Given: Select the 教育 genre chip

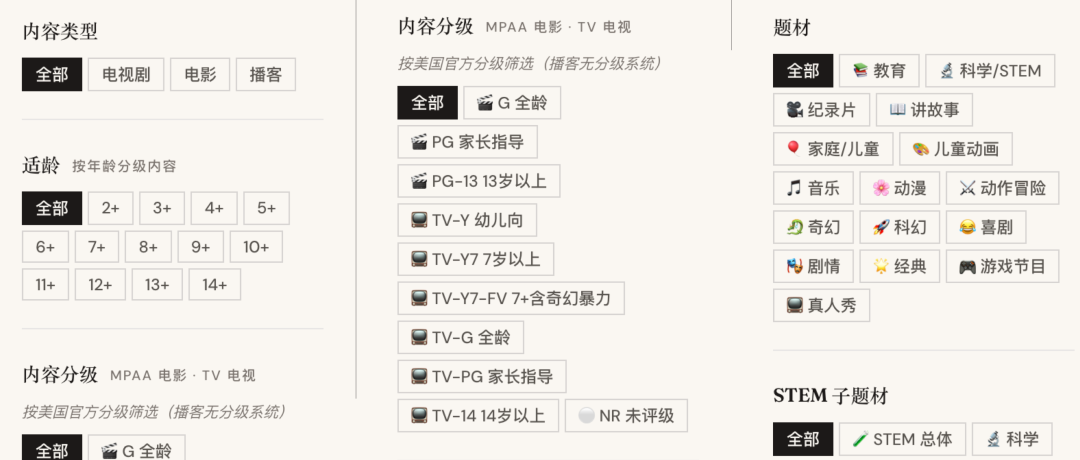Looking at the screenshot, I should (x=879, y=71).
